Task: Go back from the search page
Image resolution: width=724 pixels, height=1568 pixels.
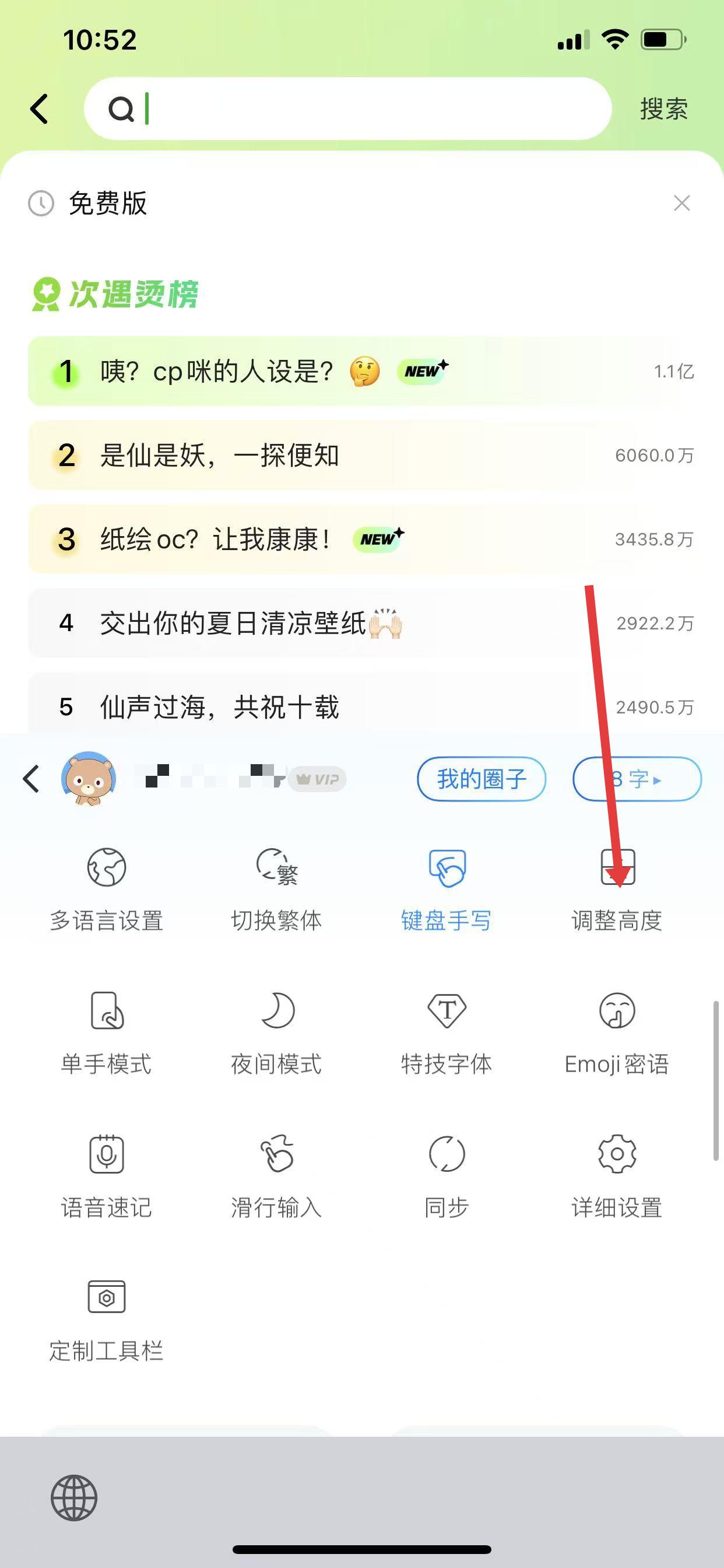Action: click(x=40, y=110)
